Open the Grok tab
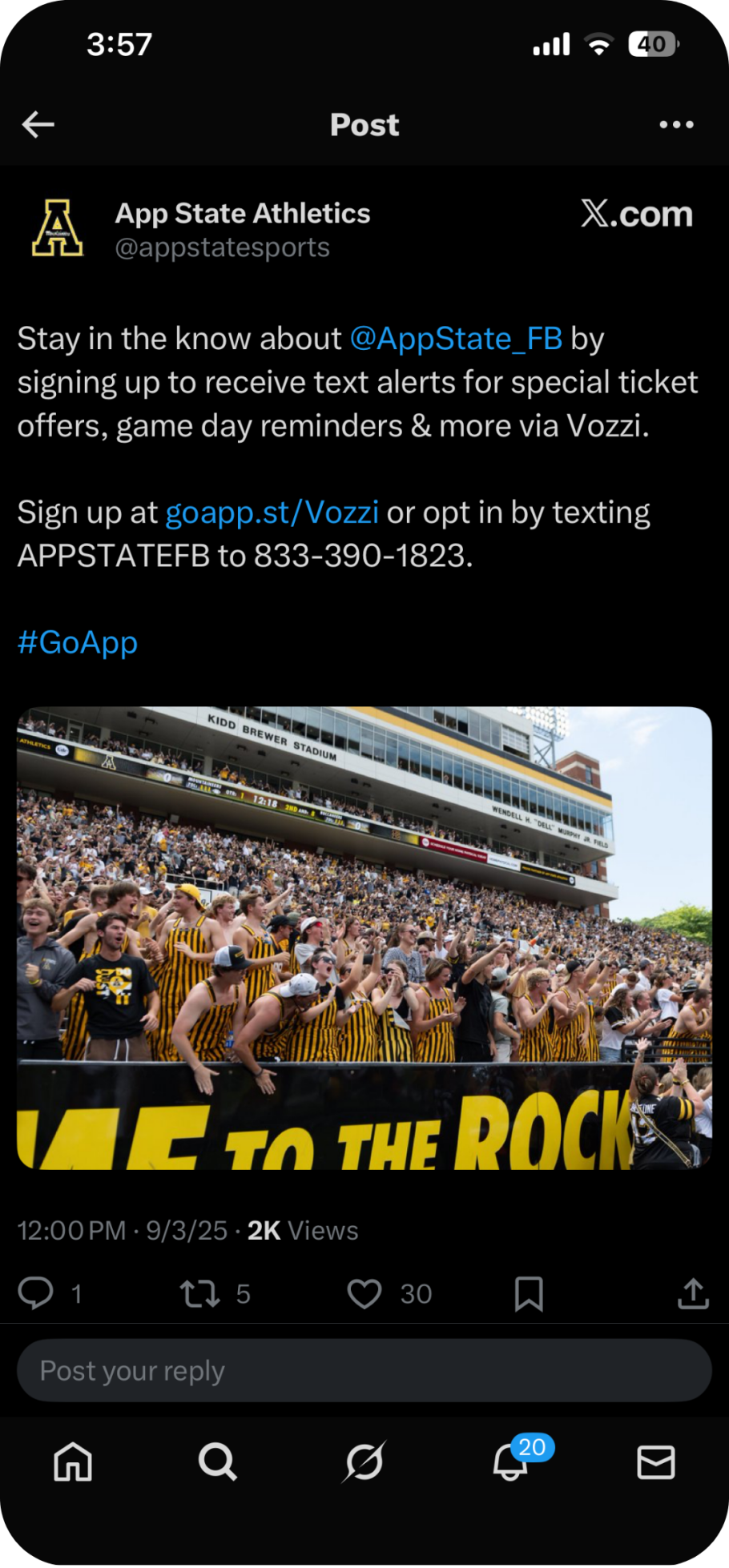Viewport: 729px width, 1568px height. coord(364,1462)
